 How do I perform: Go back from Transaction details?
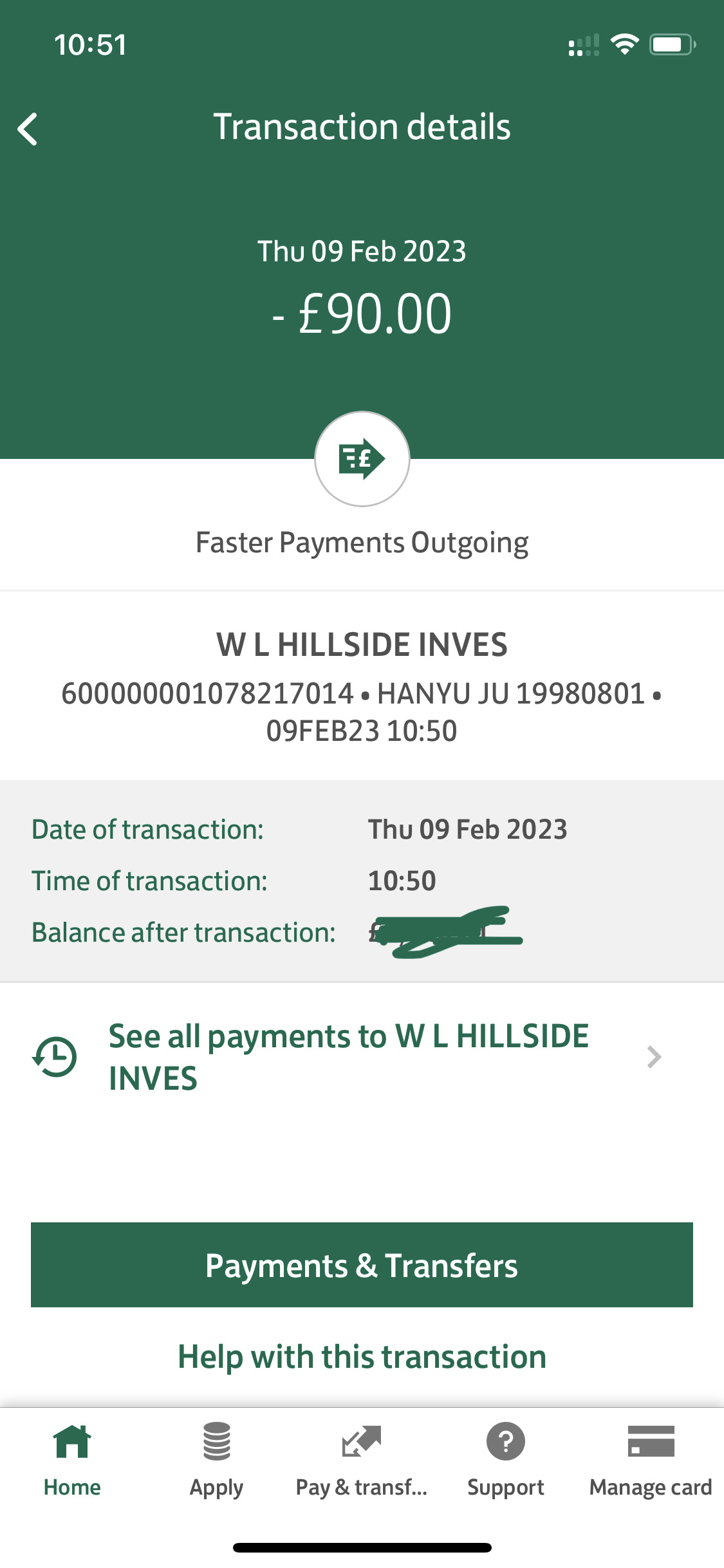(28, 129)
